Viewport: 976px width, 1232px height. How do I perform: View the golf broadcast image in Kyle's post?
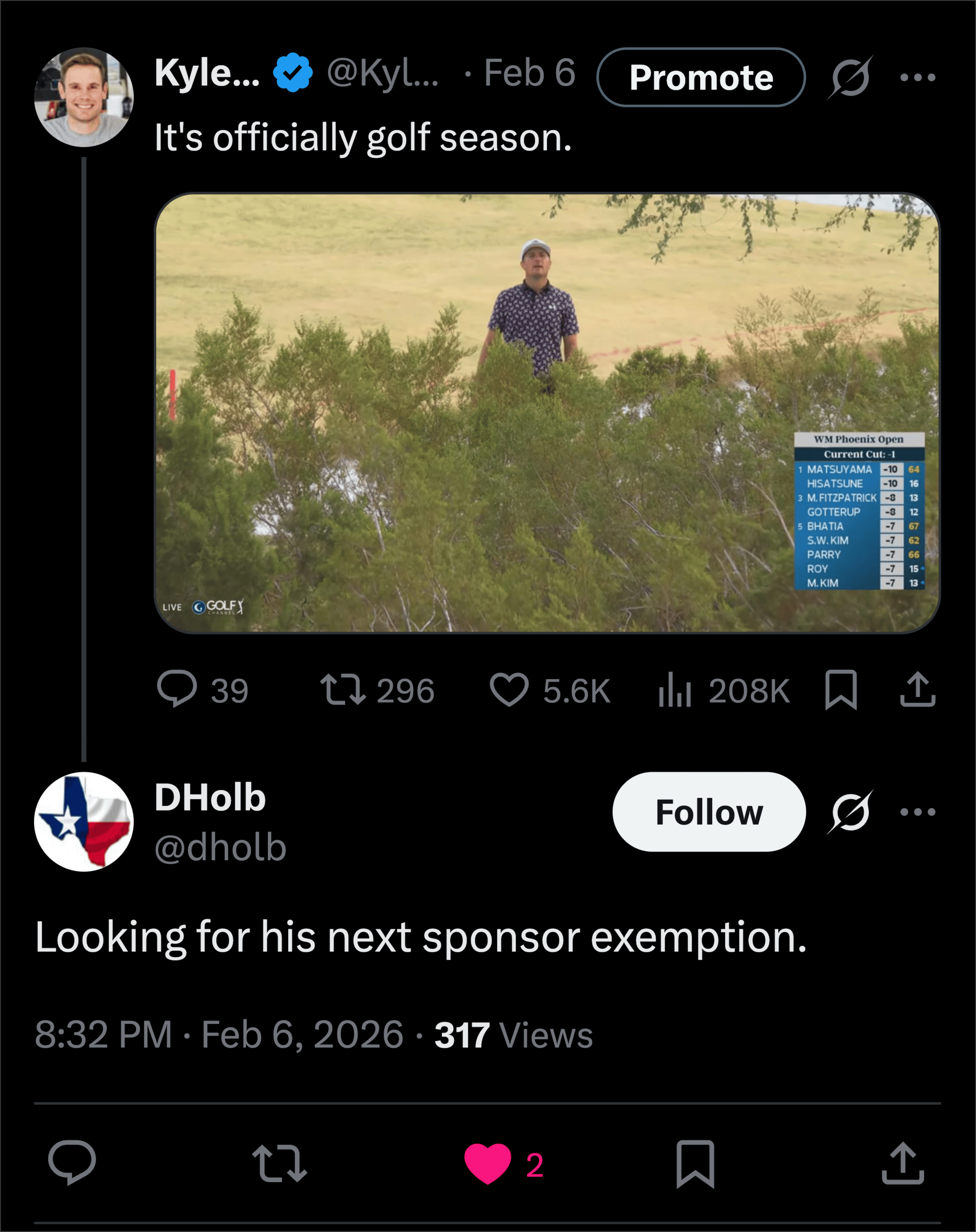click(x=547, y=412)
